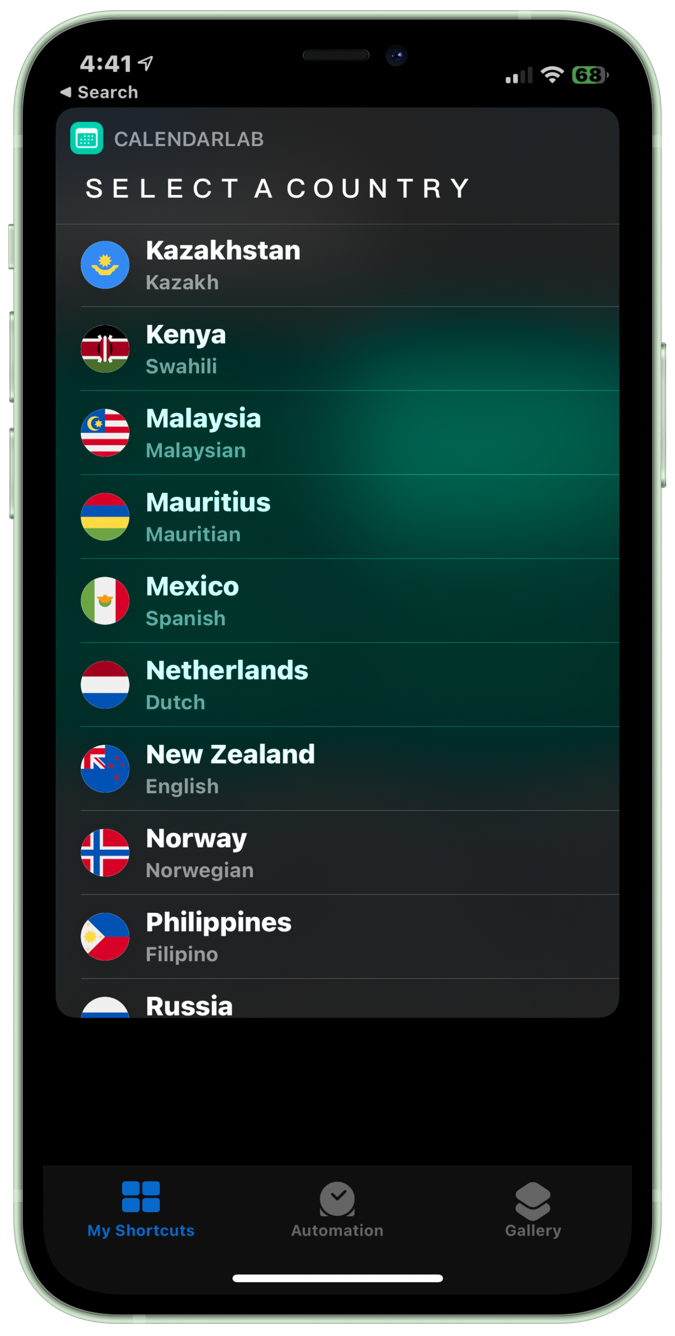Pick Malaysia in the list
This screenshot has width=675, height=1336.
tap(336, 433)
